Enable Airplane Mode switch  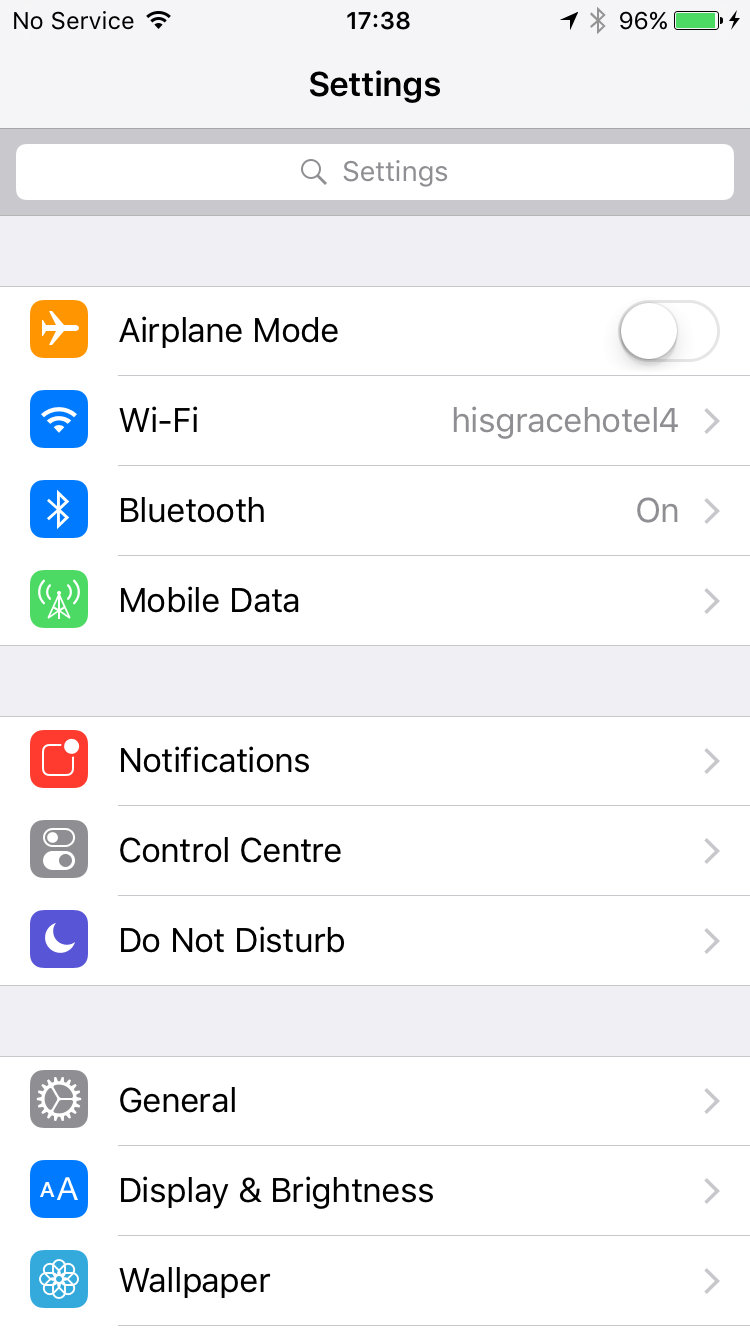tap(668, 331)
